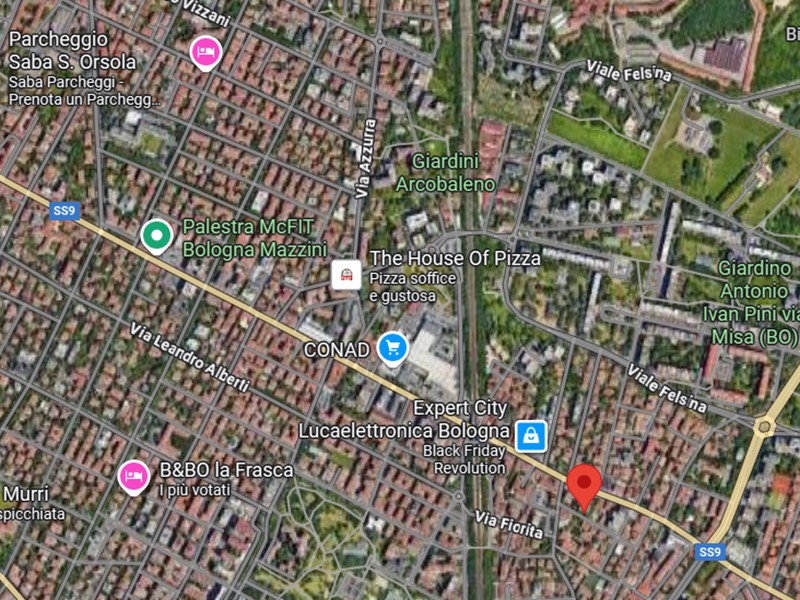Open the pink hotel marker near Vizzani

[x=205, y=51]
